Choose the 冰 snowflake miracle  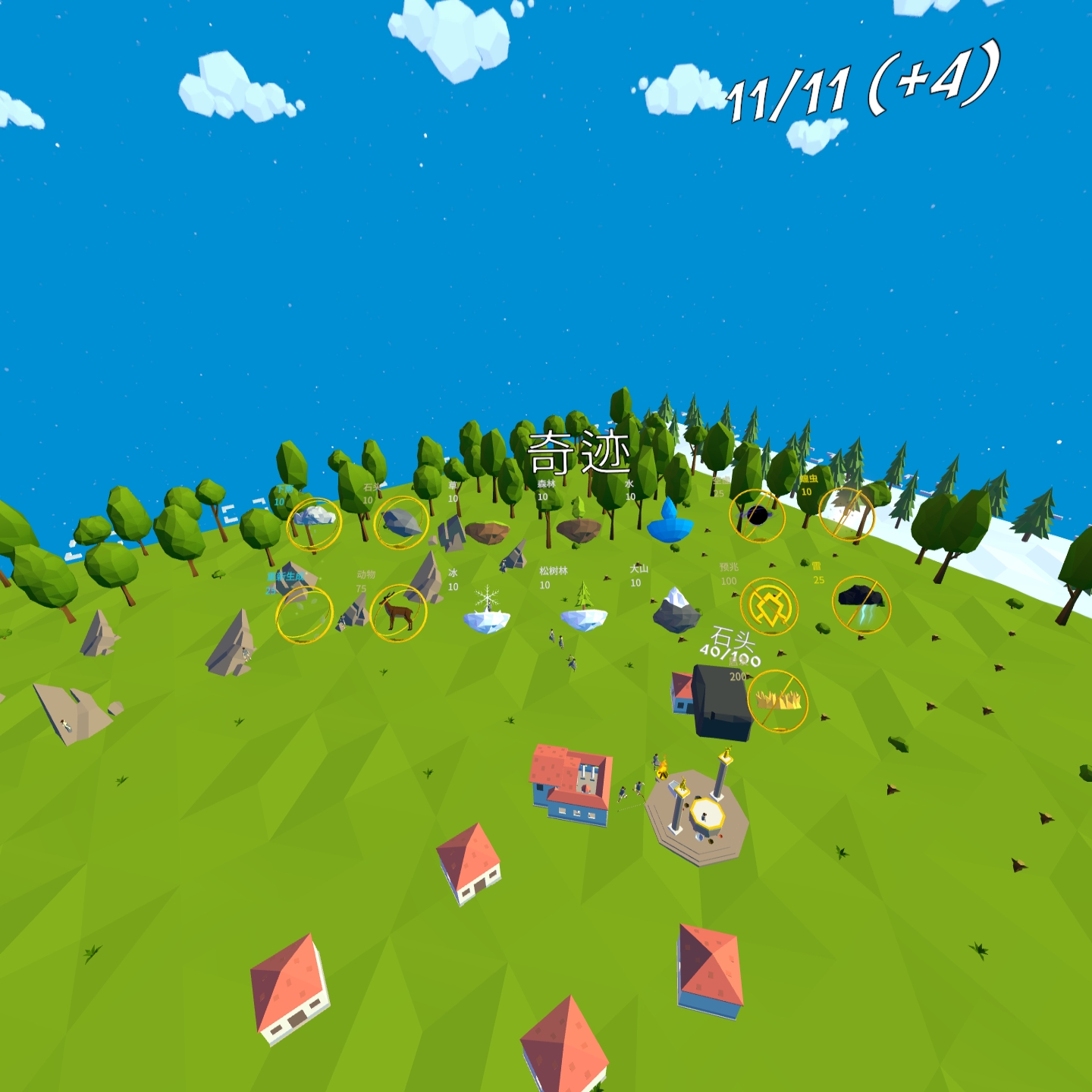tap(487, 613)
